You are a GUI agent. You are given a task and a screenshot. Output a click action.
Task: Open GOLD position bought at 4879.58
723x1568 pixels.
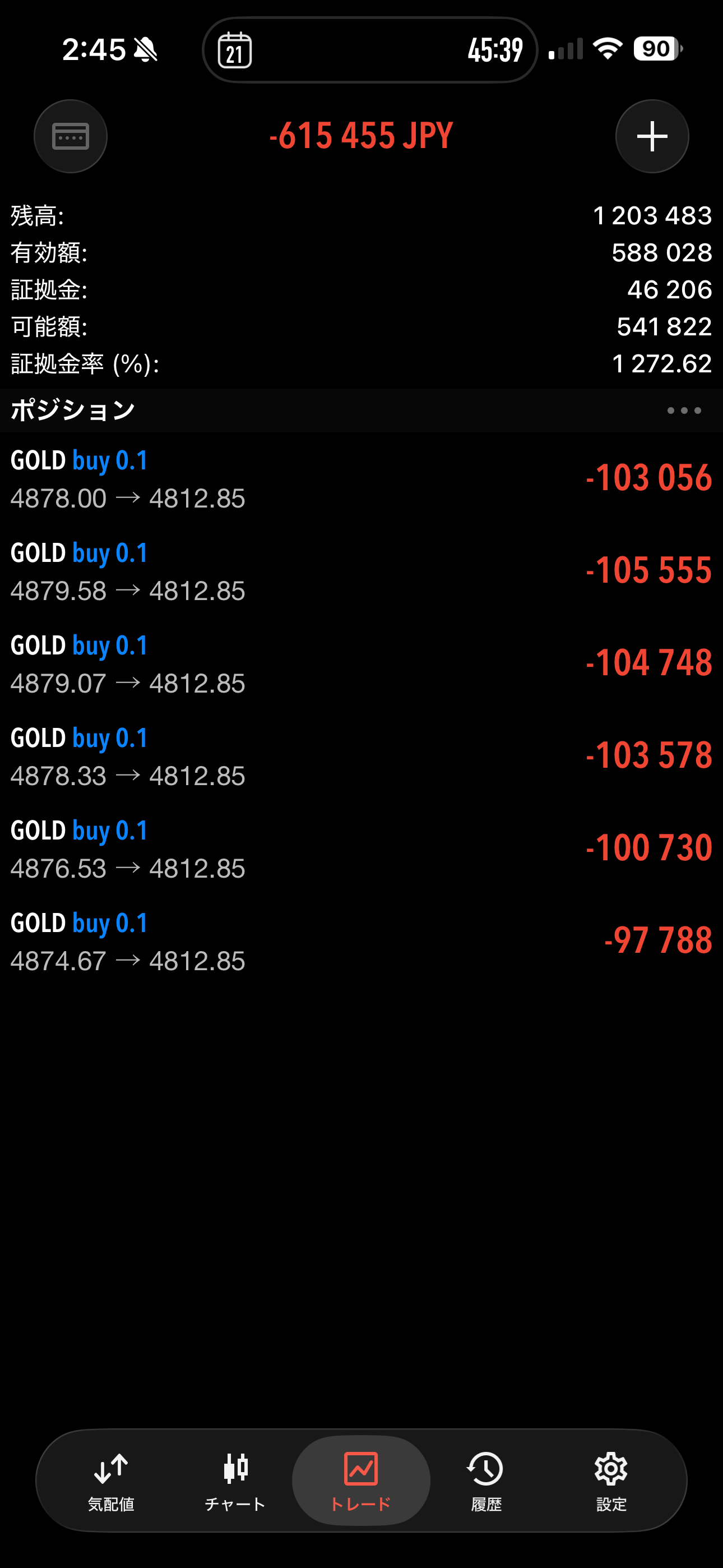coord(361,571)
